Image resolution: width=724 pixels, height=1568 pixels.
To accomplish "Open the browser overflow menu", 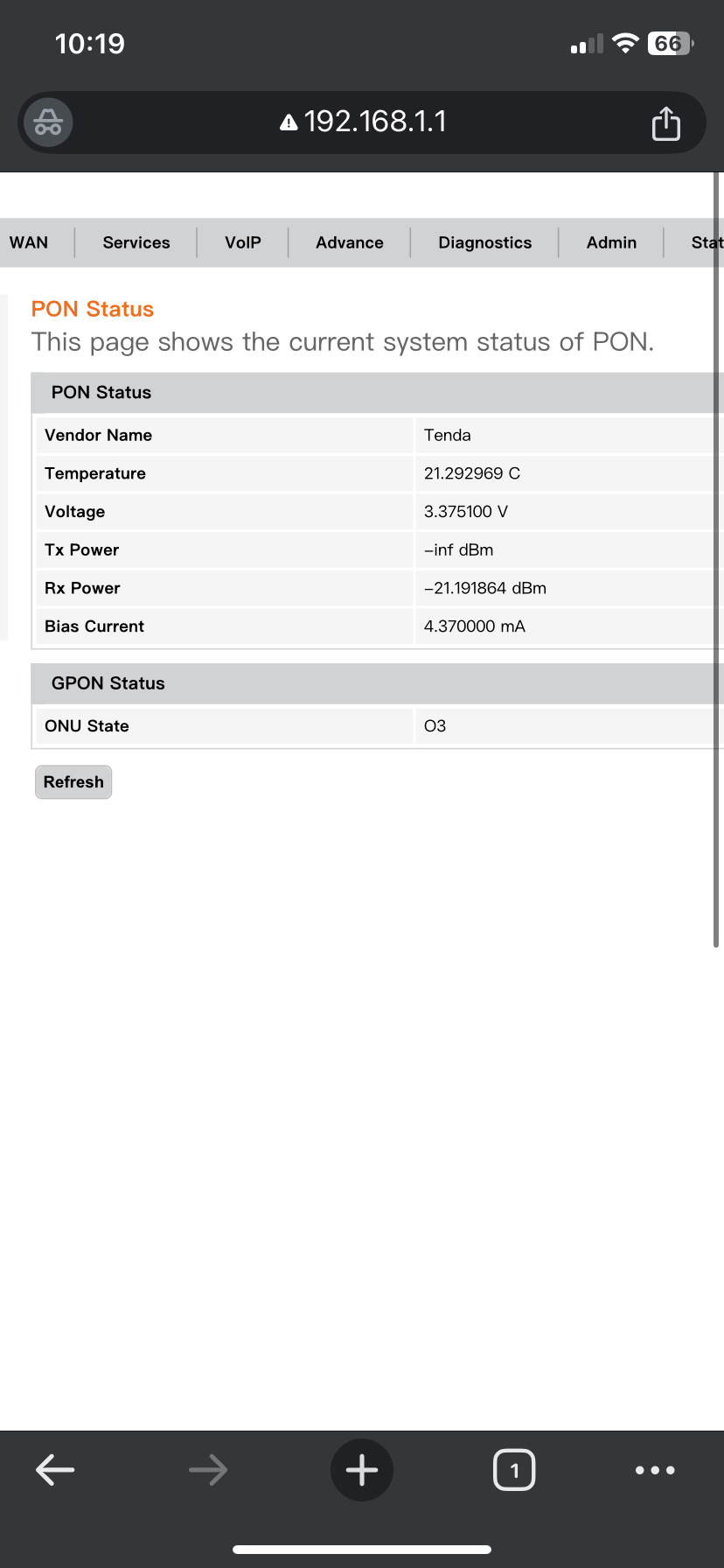I will point(655,1470).
